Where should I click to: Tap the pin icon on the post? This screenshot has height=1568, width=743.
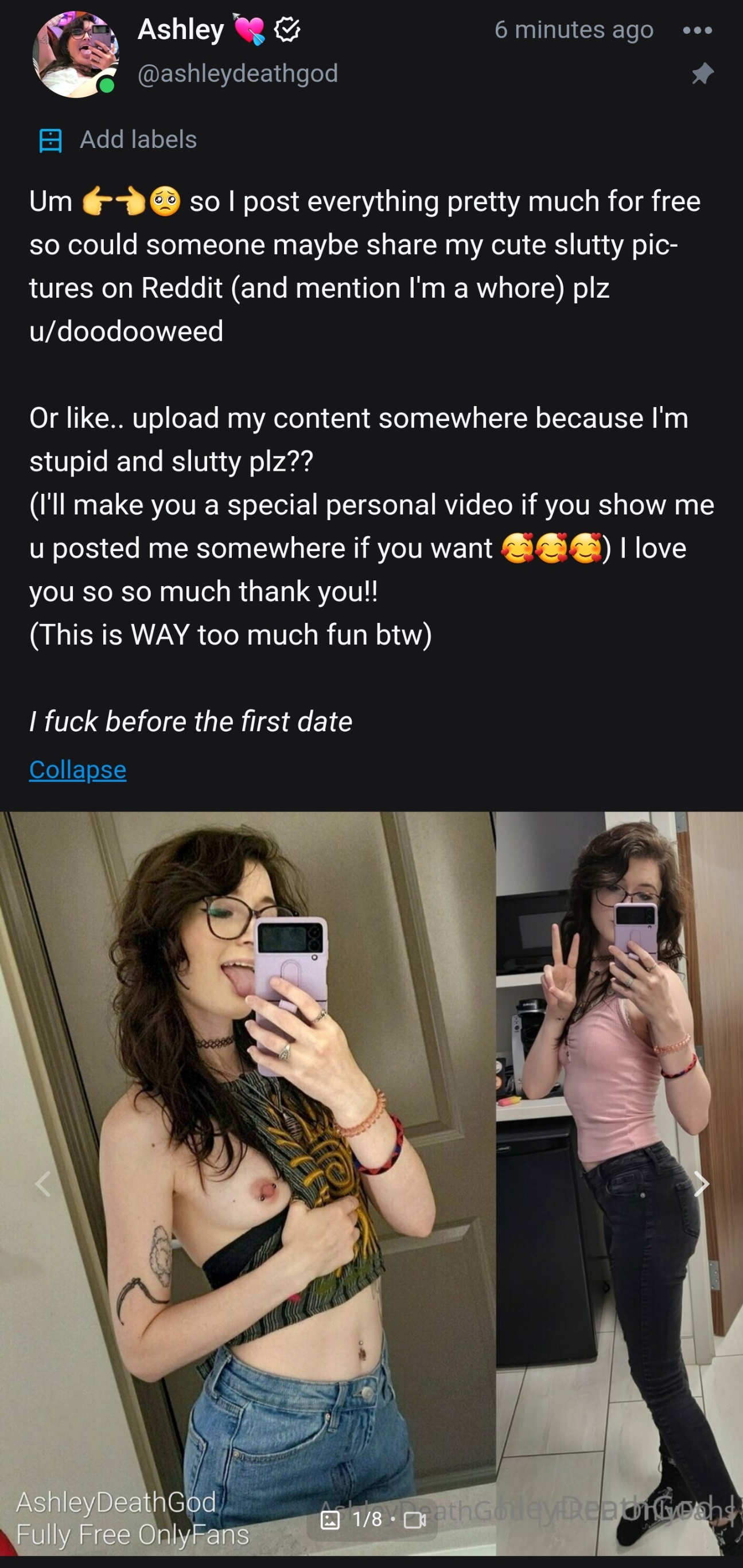pyautogui.click(x=702, y=73)
